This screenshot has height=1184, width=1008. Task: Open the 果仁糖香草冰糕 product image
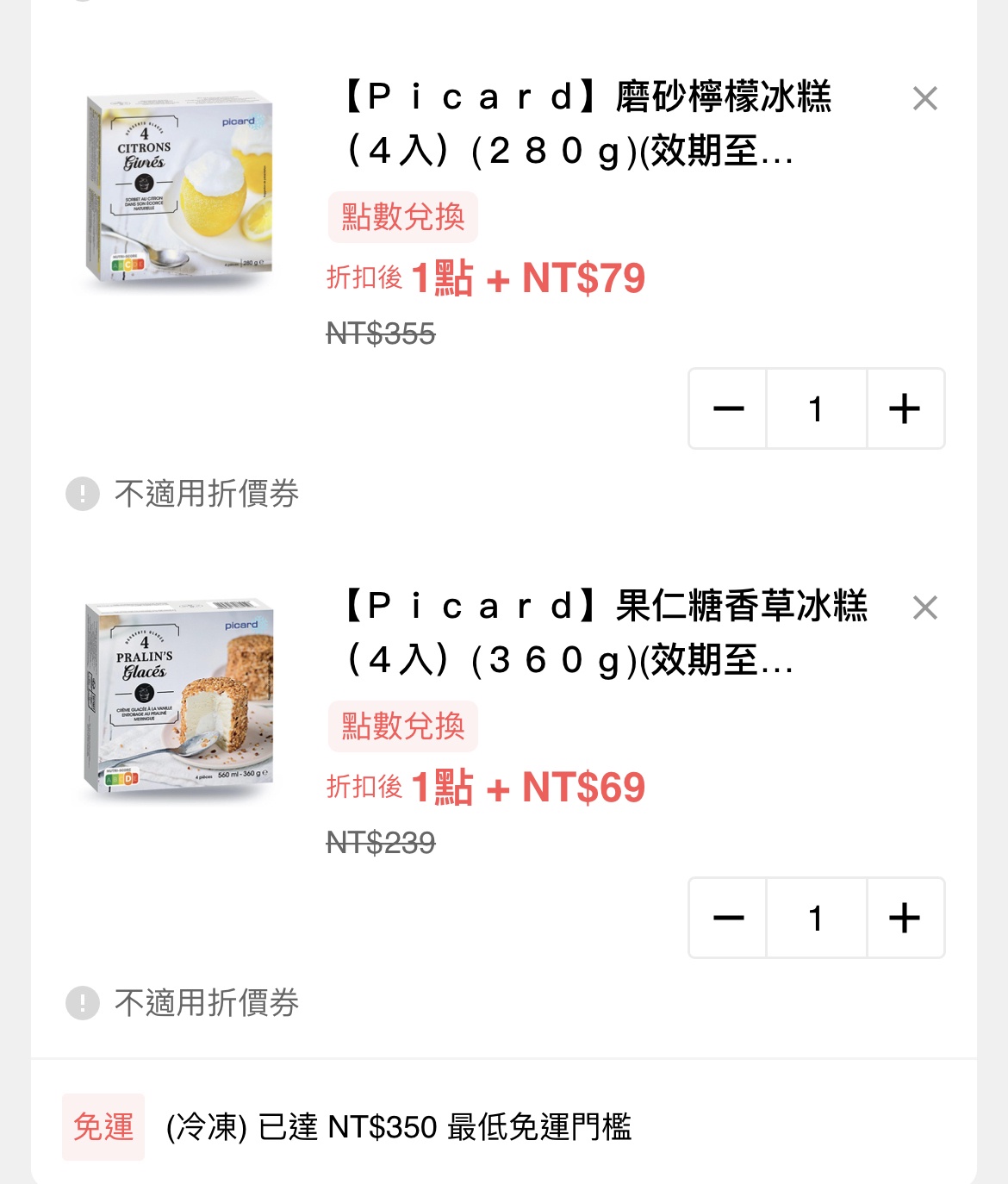[x=179, y=700]
